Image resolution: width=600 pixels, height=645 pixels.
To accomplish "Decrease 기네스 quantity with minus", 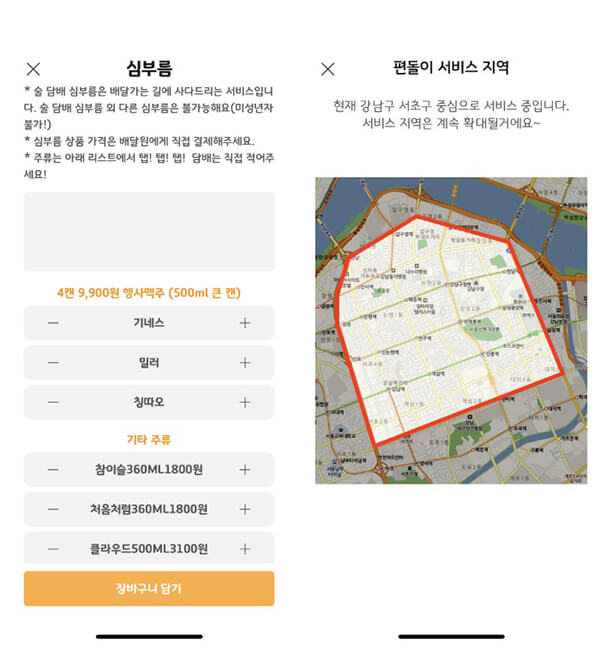I will 53,323.
